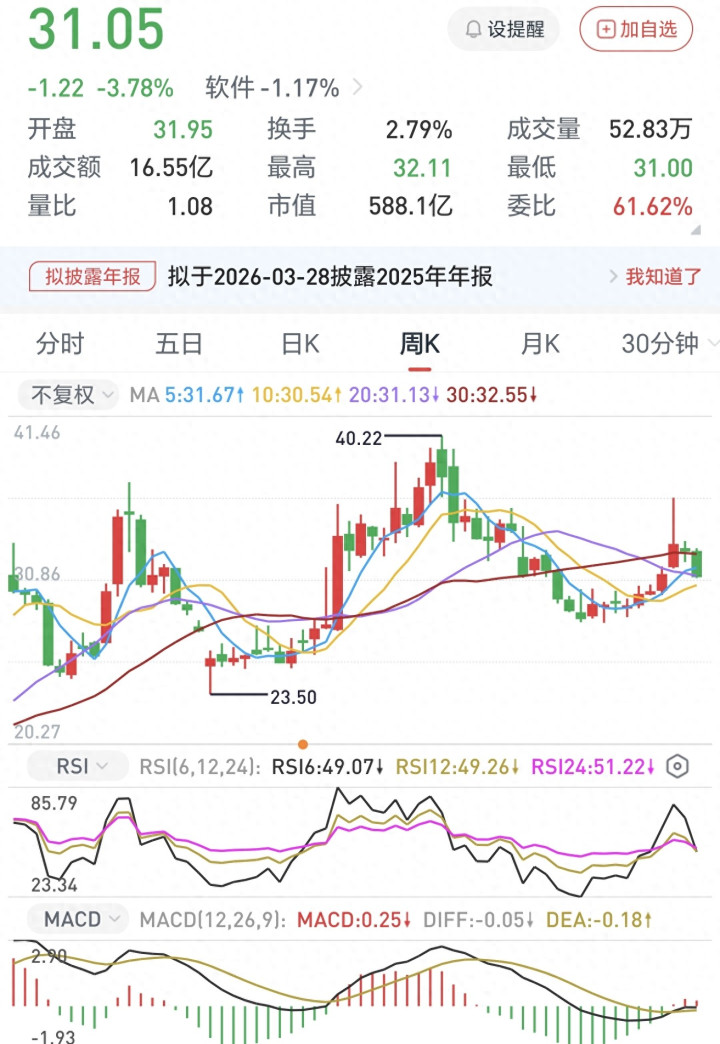Image resolution: width=720 pixels, height=1044 pixels.
Task: Add stock via 加自选 button
Action: (x=636, y=29)
